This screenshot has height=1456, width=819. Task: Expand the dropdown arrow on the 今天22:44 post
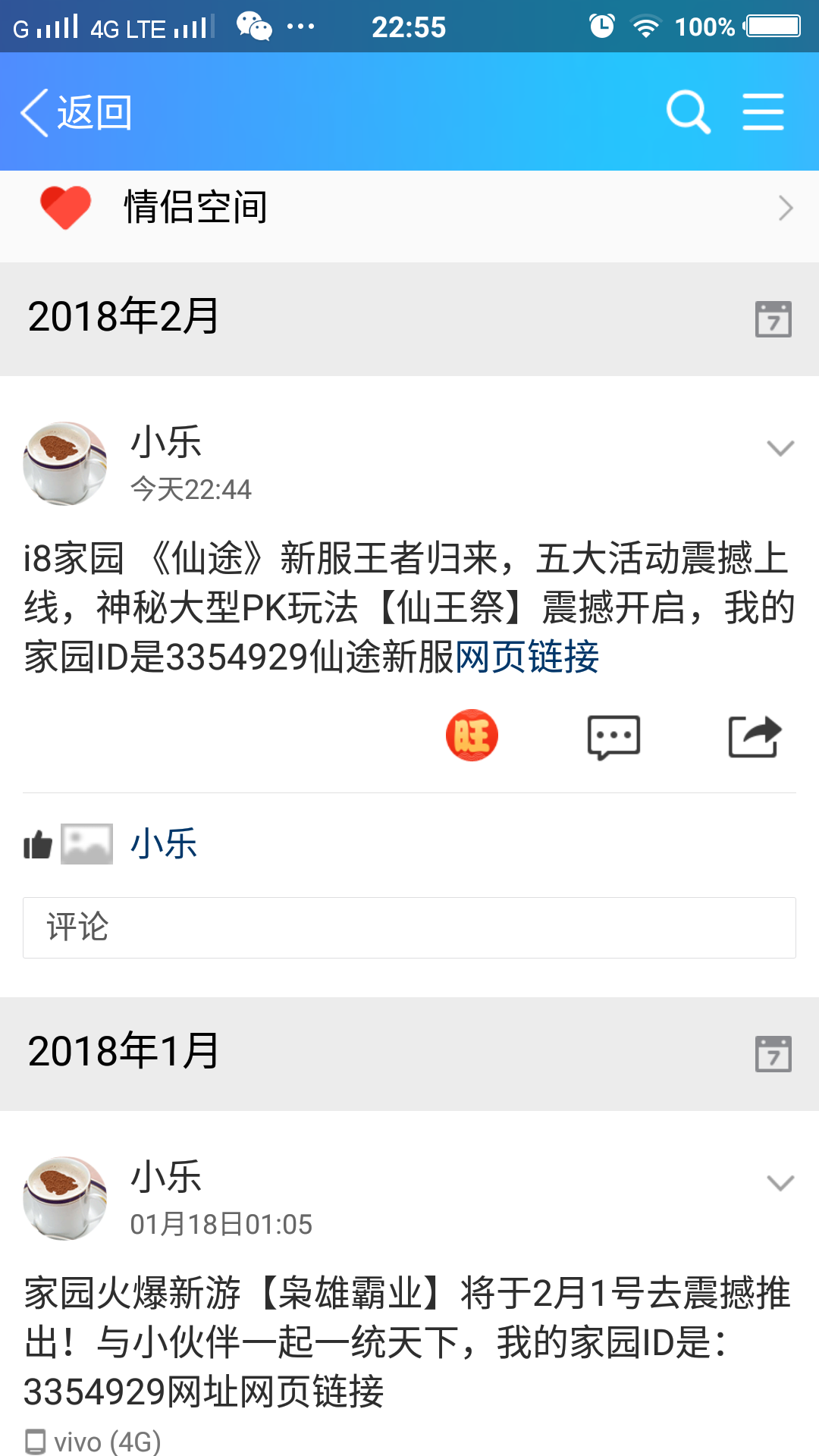click(x=780, y=448)
